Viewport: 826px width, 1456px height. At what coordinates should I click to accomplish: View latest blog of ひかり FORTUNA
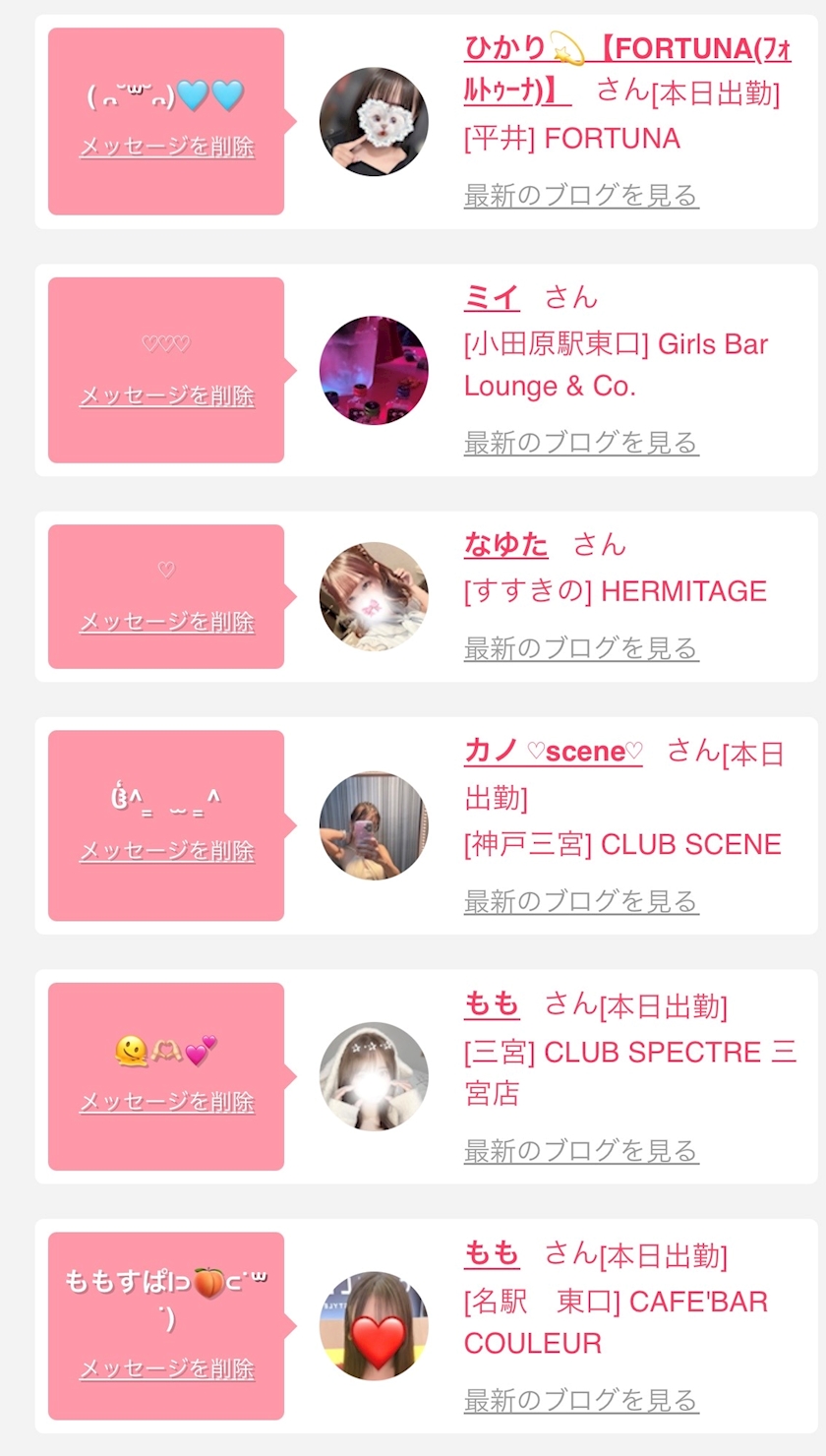tap(581, 195)
